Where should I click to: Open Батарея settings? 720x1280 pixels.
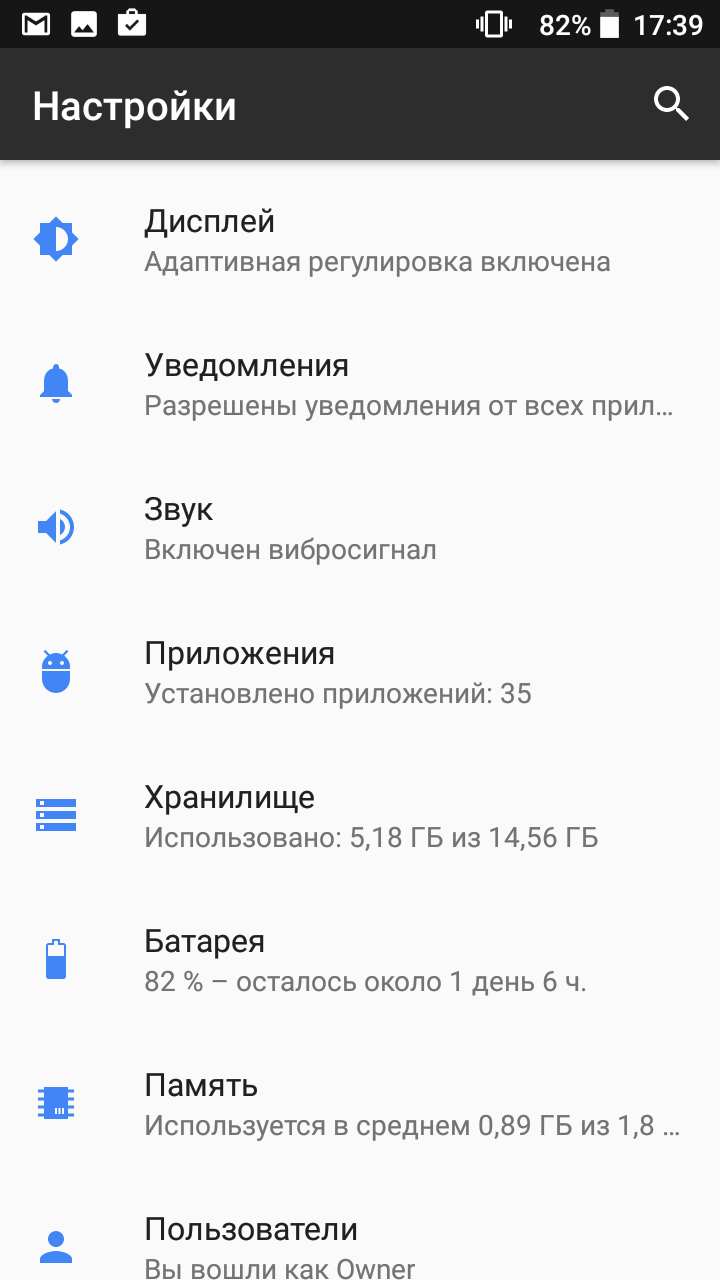[360, 960]
